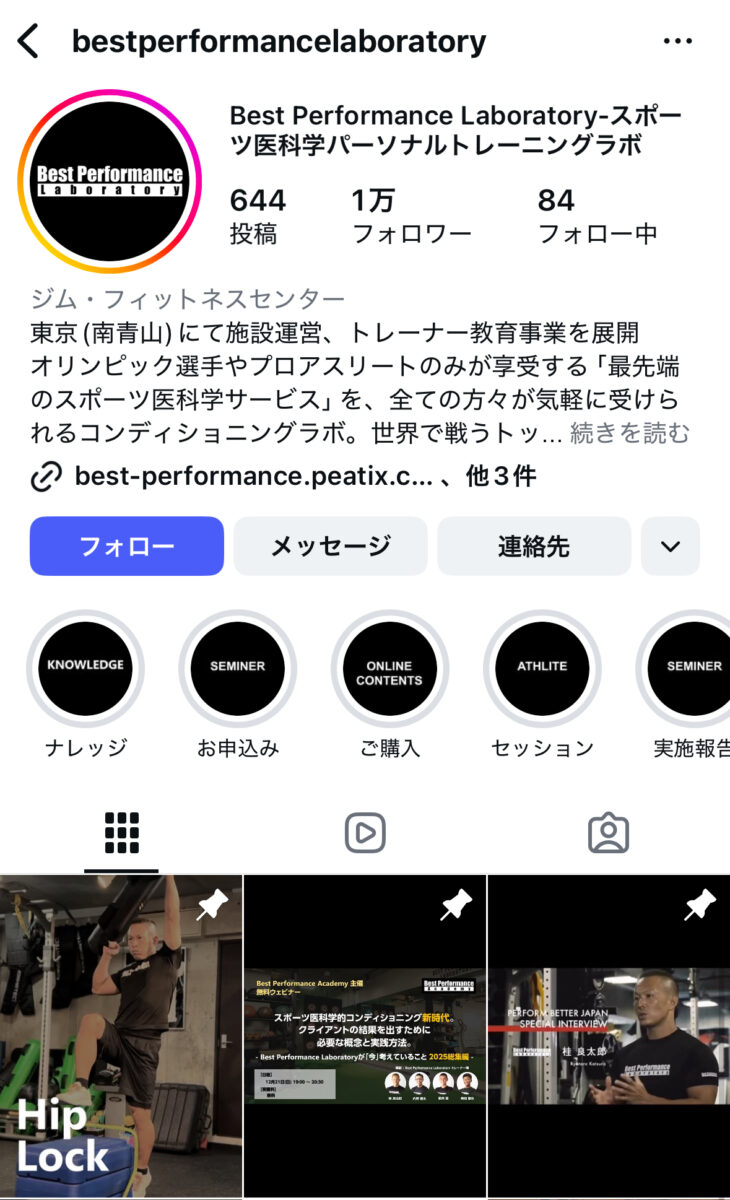Open the ナレッジ highlight

click(x=85, y=669)
